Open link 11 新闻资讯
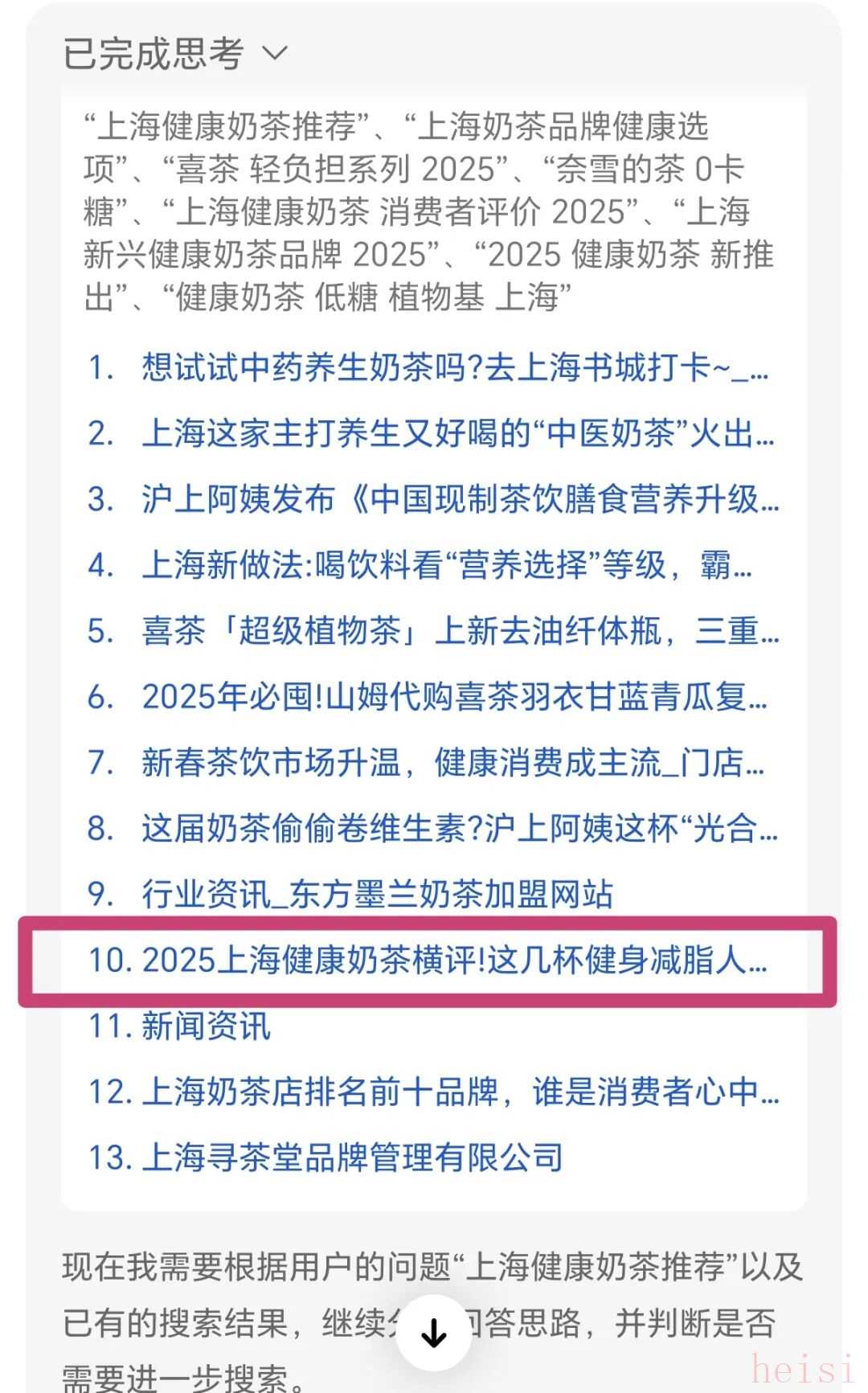 tap(206, 1026)
